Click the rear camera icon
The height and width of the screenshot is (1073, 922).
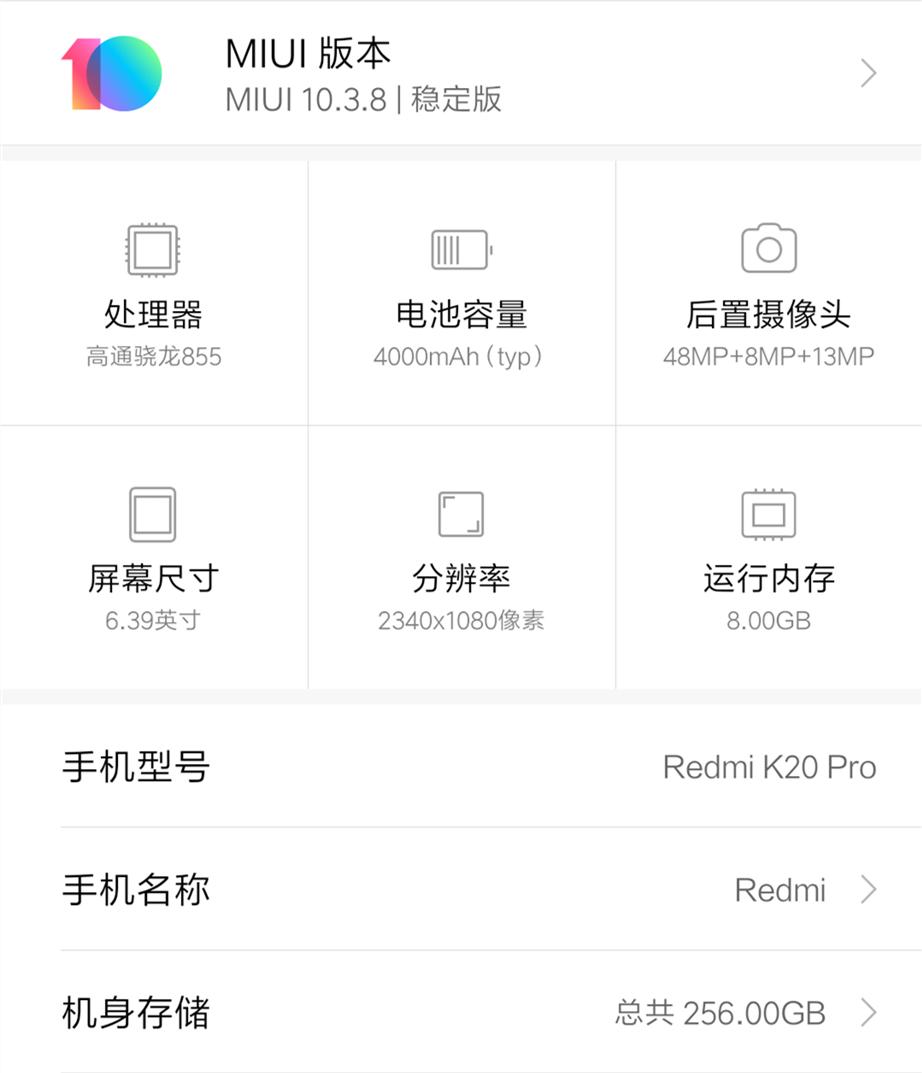click(x=767, y=250)
